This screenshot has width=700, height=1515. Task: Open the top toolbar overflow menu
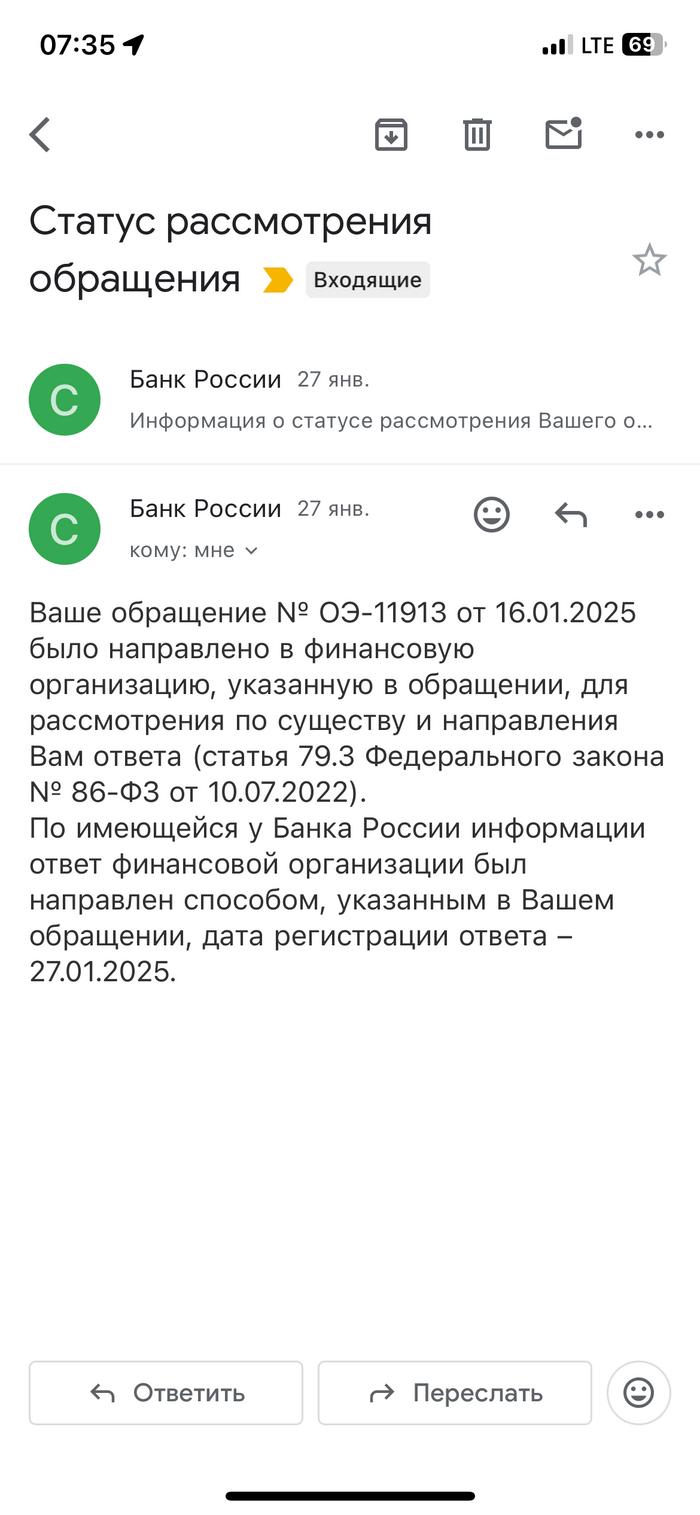(650, 135)
